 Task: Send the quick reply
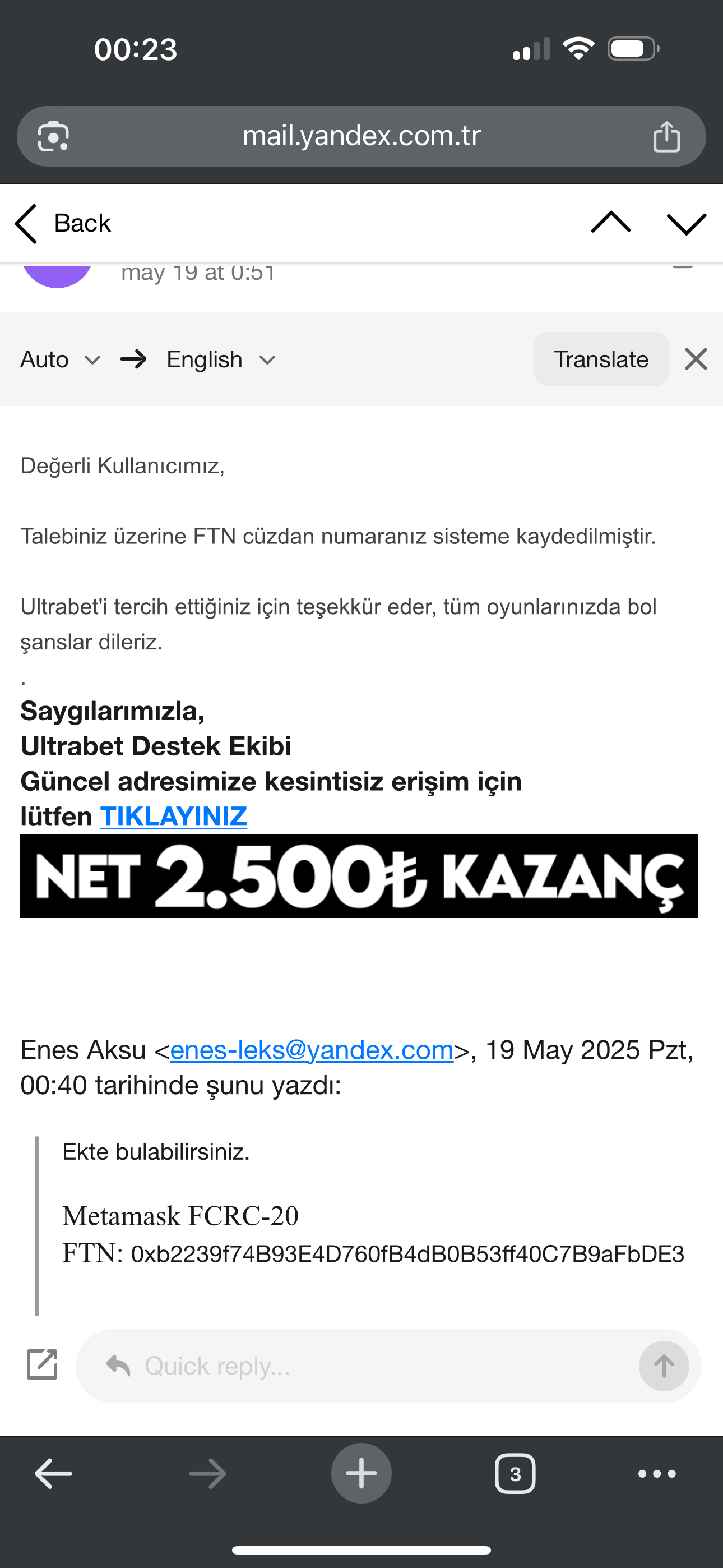tap(664, 1367)
